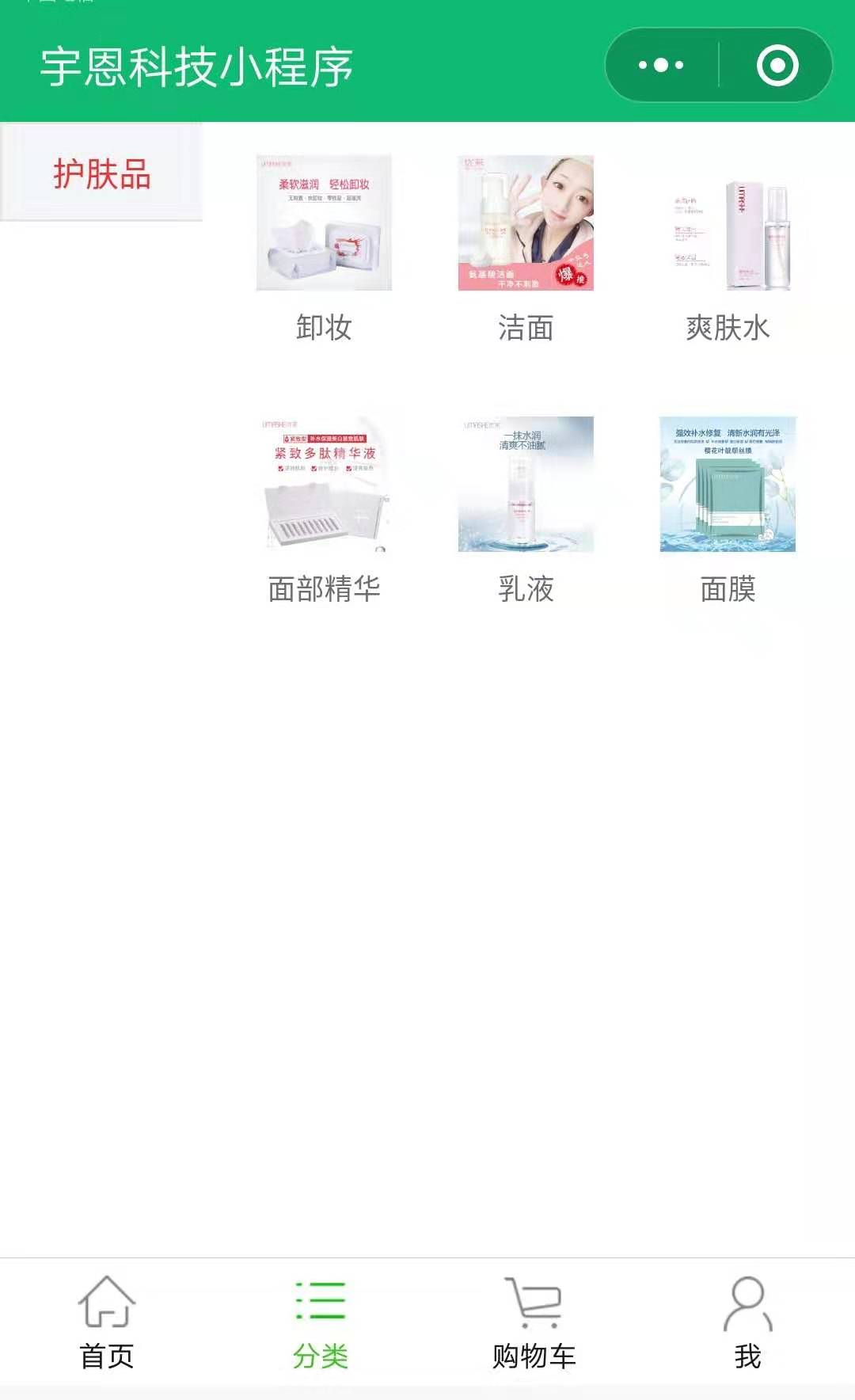Open the 面膜 subcategory

tap(728, 508)
